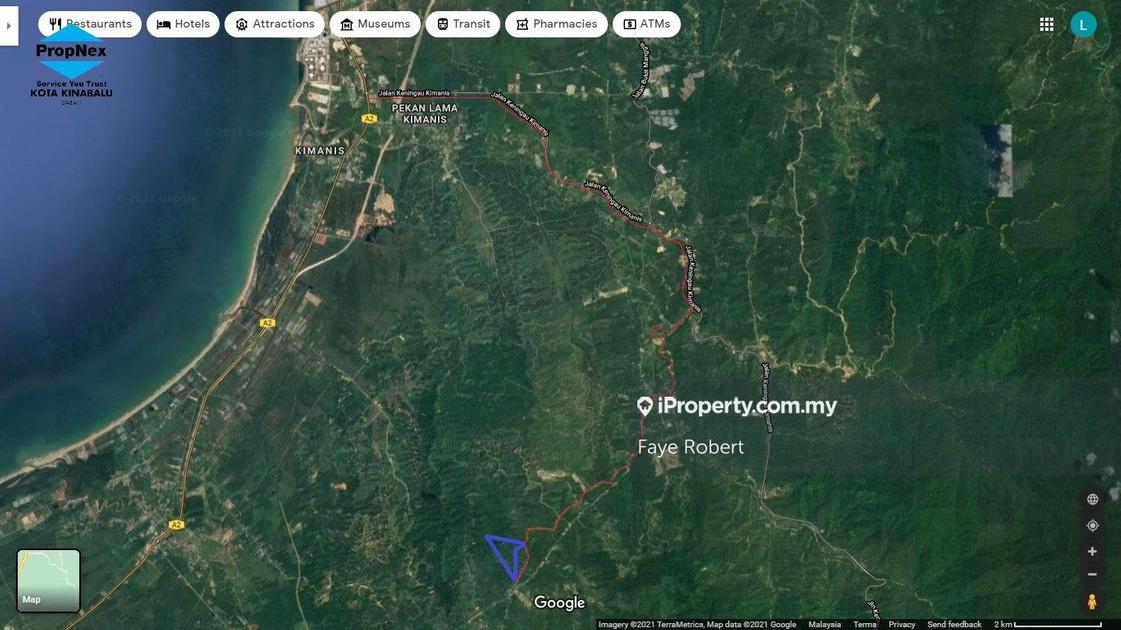Open the account avatar labelled L
This screenshot has height=630, width=1121.
tap(1083, 25)
